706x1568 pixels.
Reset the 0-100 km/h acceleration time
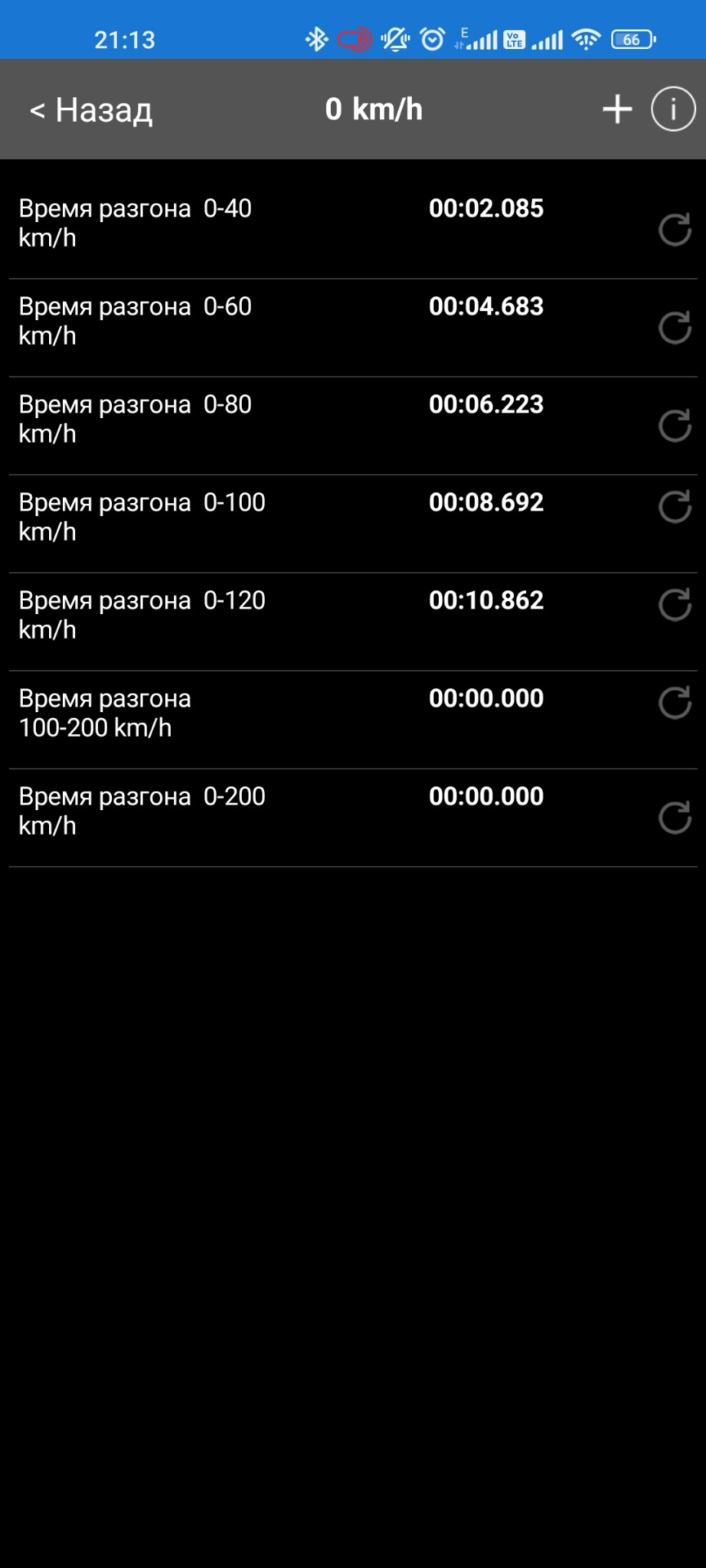click(675, 507)
